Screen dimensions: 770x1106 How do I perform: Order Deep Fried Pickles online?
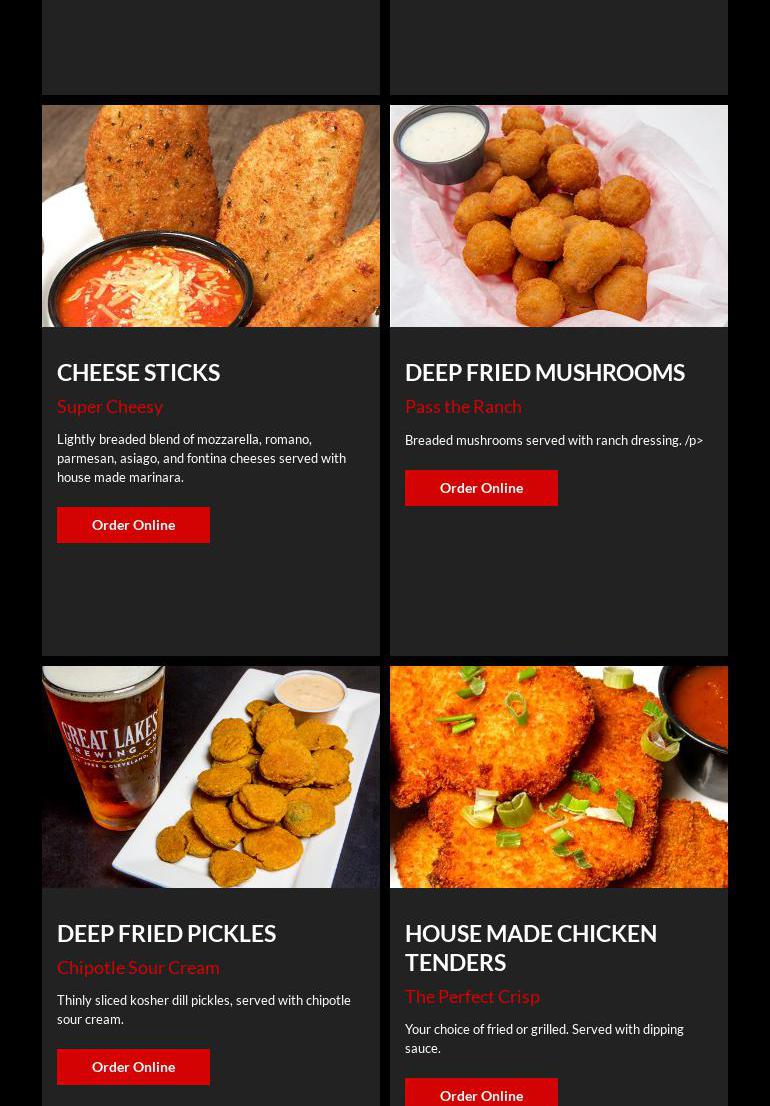(133, 1067)
